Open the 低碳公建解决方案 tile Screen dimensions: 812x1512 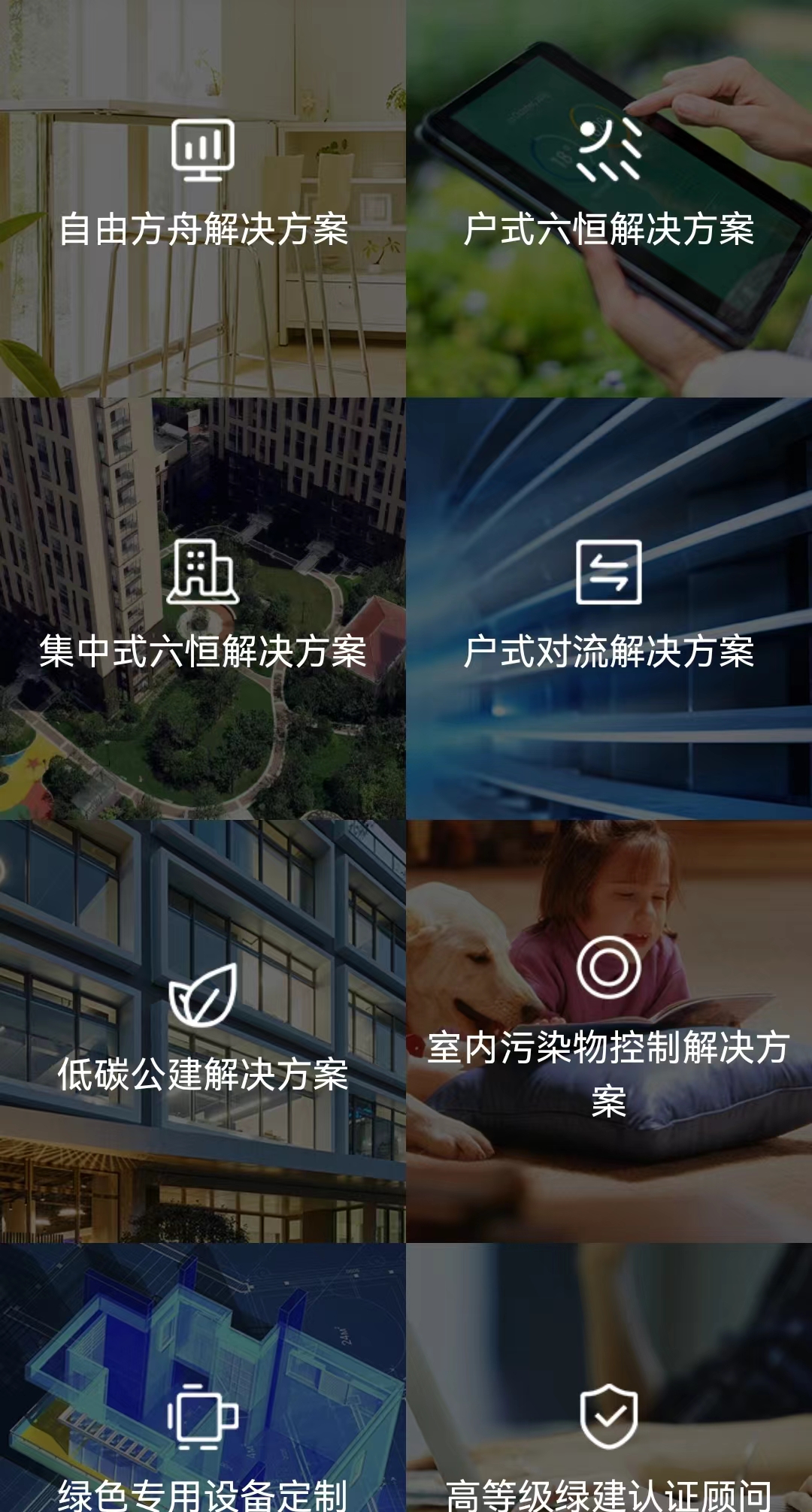click(203, 1031)
